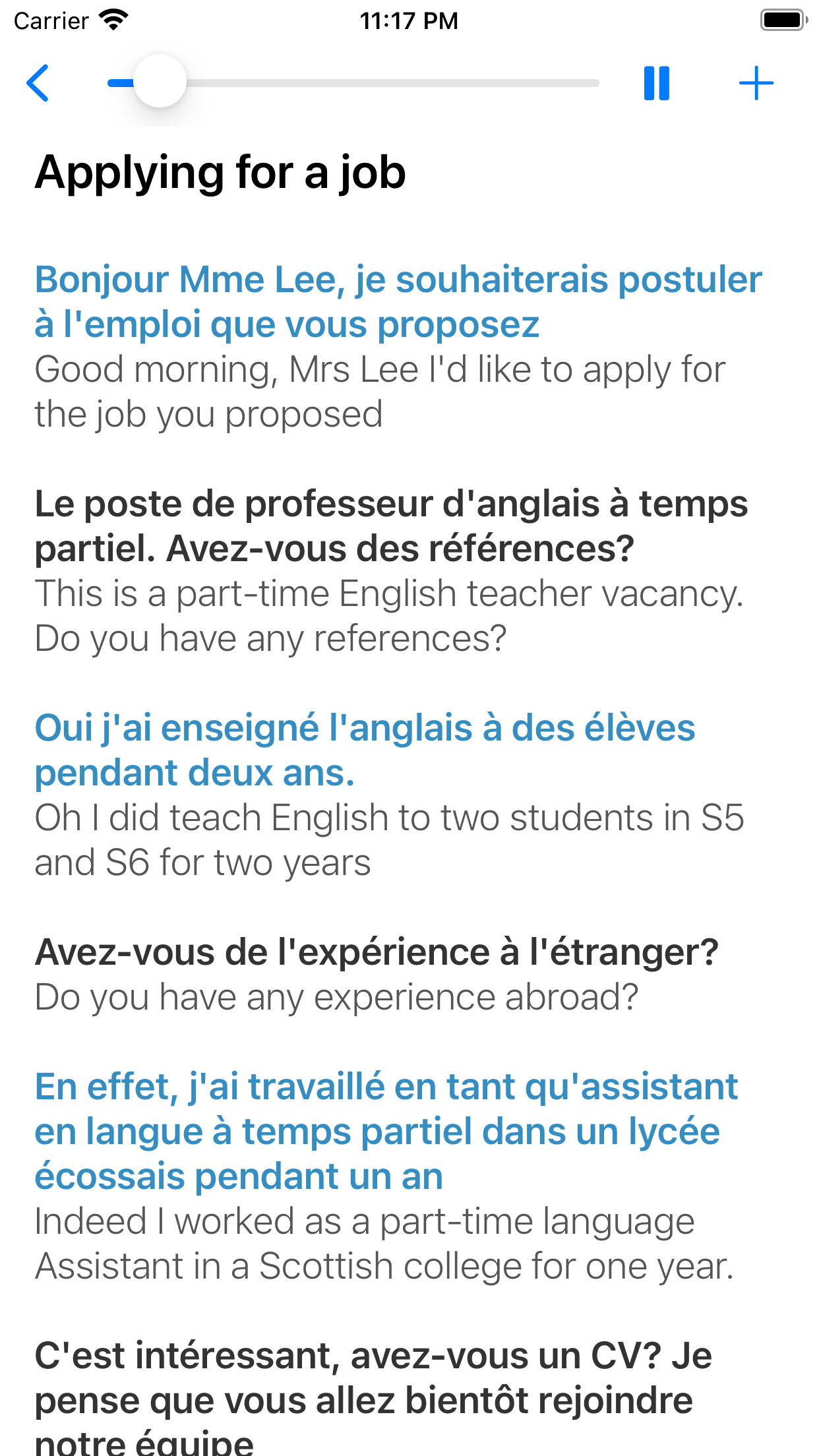Pause the audio playback
Screen dimensions: 819x1456
(656, 83)
